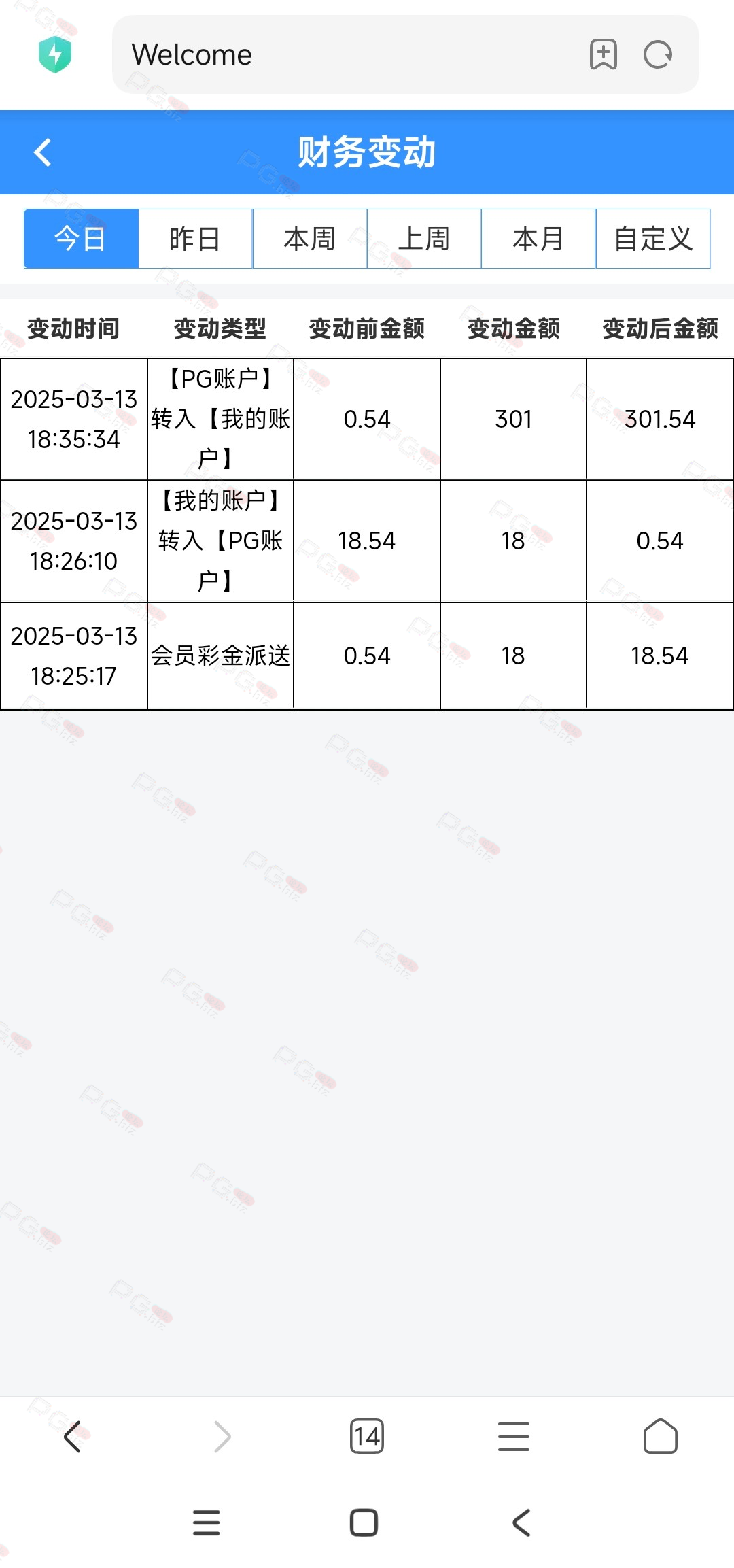Go forward in the browser toolbar
Viewport: 734px width, 1568px height.
pos(222,1437)
